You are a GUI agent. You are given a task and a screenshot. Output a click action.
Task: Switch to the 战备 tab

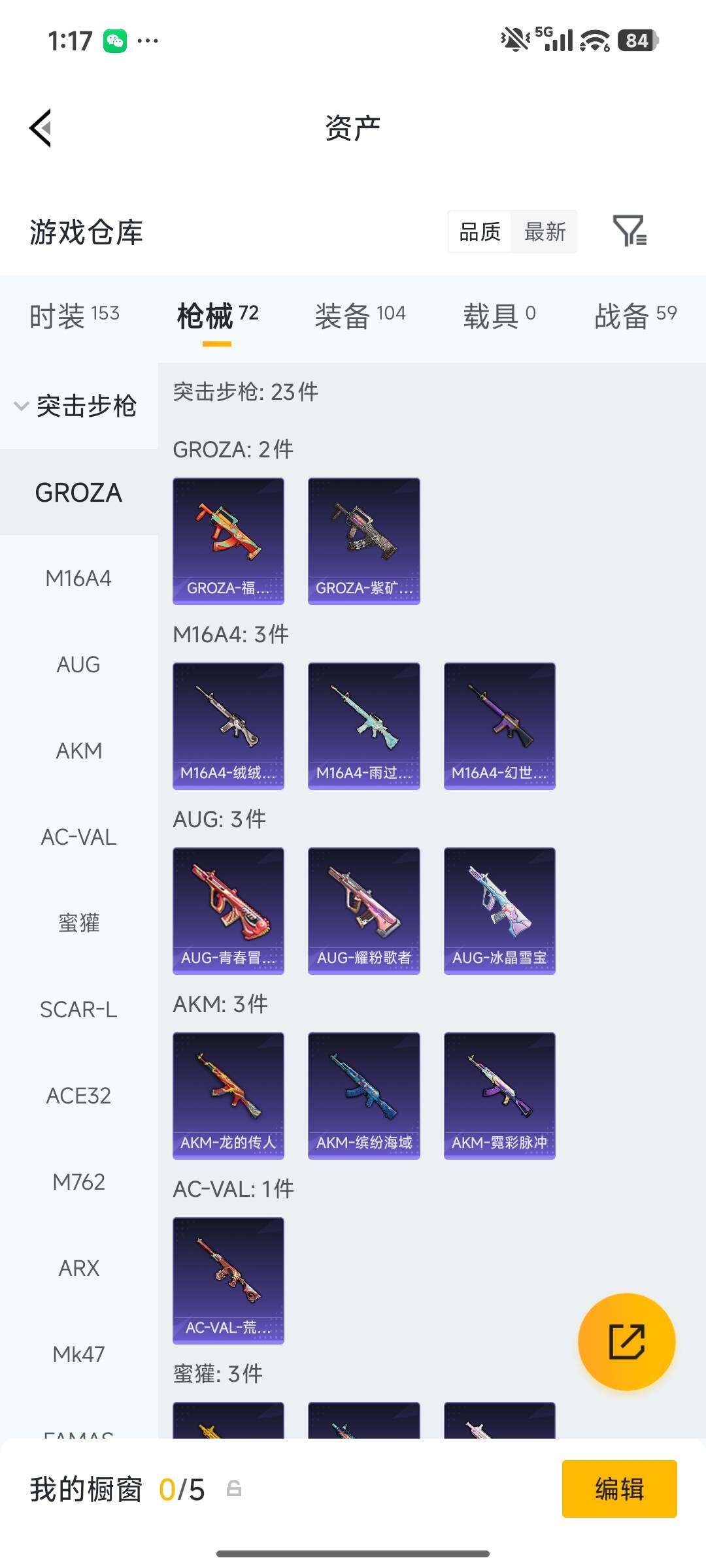point(635,316)
